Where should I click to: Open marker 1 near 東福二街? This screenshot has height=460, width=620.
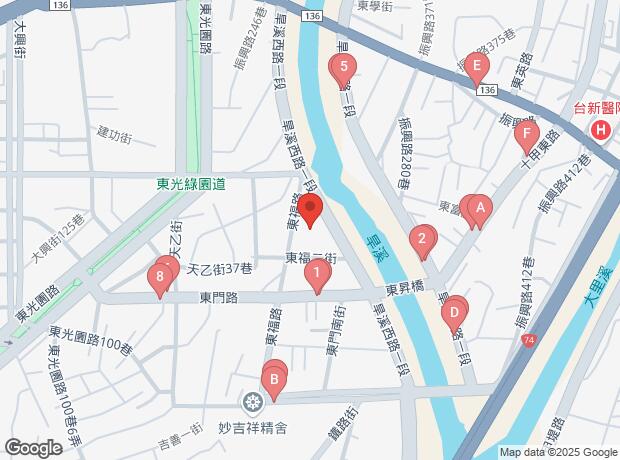pyautogui.click(x=317, y=273)
